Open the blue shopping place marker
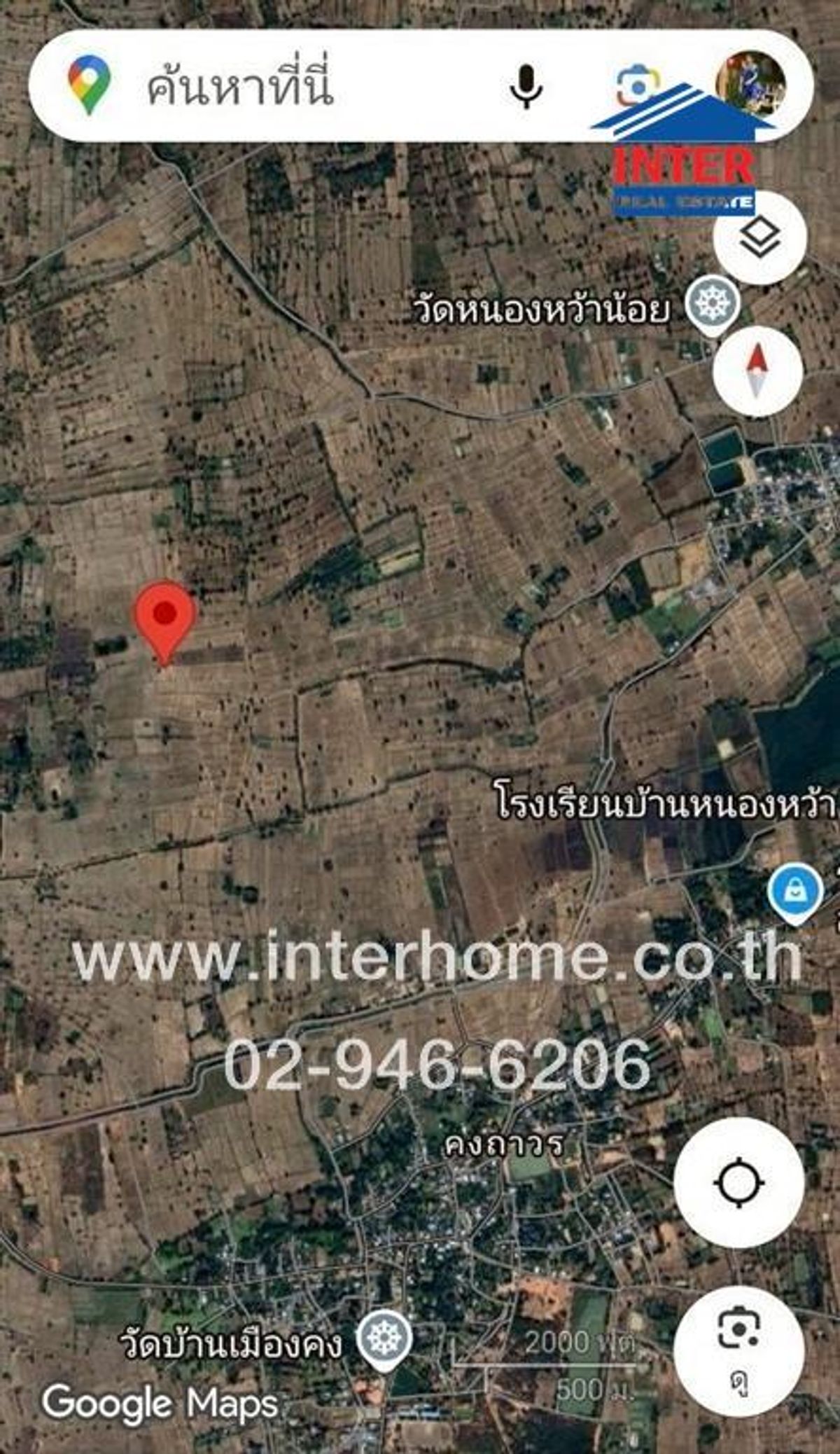The width and height of the screenshot is (840, 1454). coord(794,894)
